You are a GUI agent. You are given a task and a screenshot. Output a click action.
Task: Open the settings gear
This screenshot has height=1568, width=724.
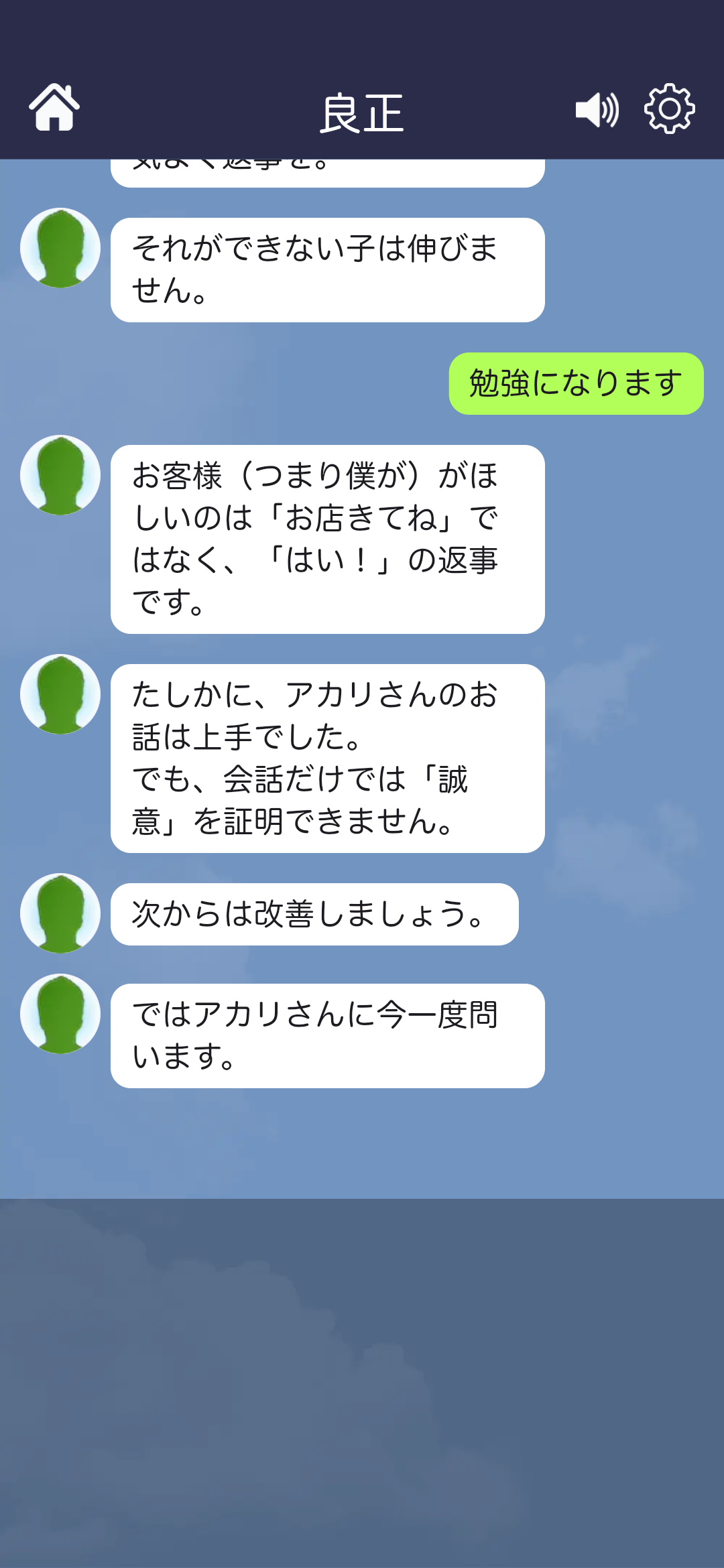point(669,109)
